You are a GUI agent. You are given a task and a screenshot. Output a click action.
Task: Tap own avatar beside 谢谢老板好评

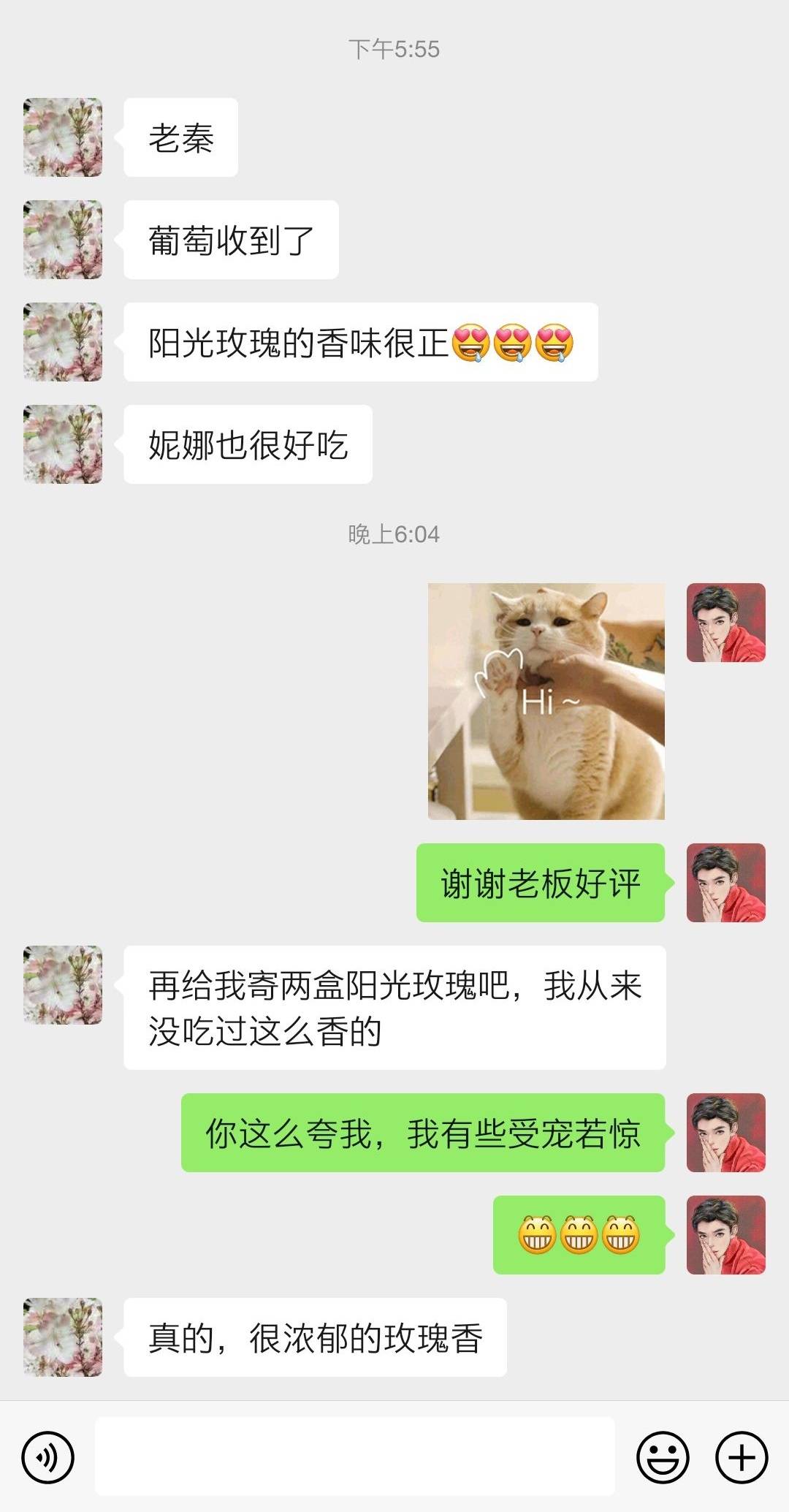(x=726, y=883)
